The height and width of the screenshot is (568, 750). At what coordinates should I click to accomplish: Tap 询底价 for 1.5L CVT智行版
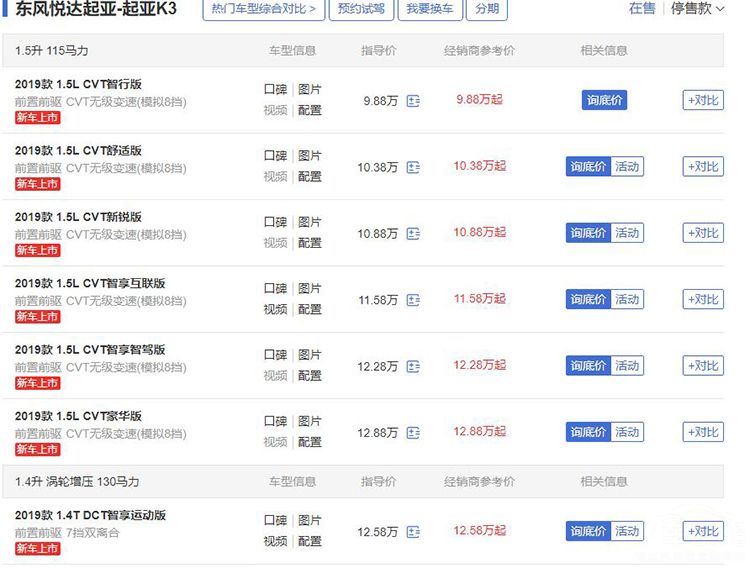tap(604, 100)
